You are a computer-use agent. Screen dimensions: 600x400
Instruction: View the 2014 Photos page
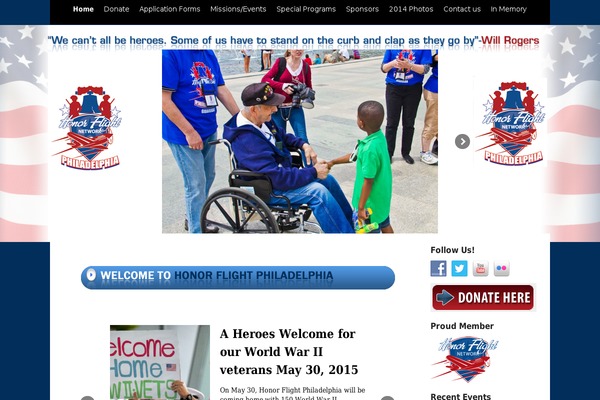(411, 9)
